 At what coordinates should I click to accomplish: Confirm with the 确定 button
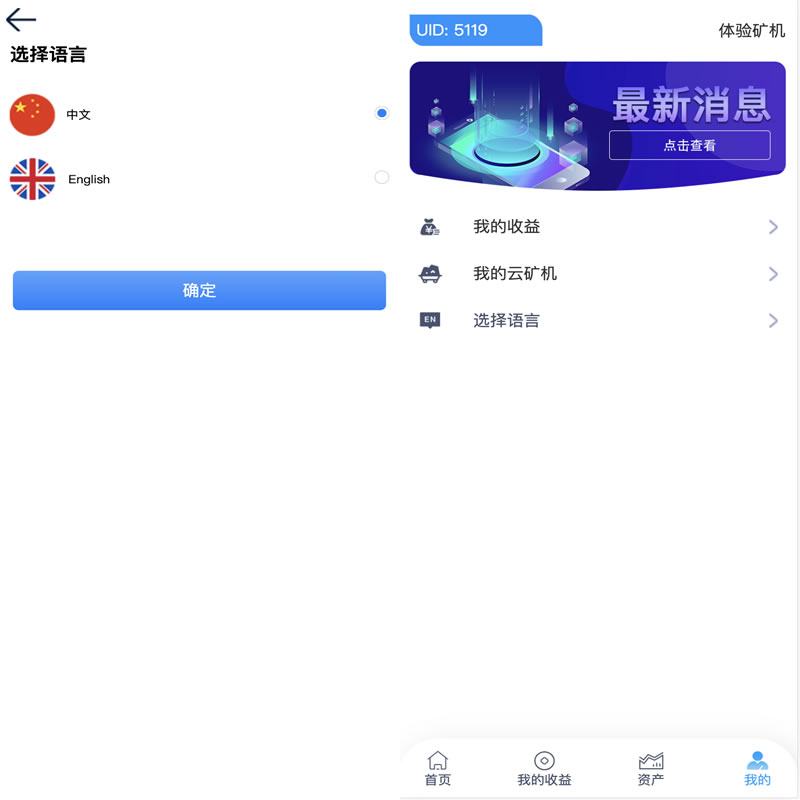point(199,290)
